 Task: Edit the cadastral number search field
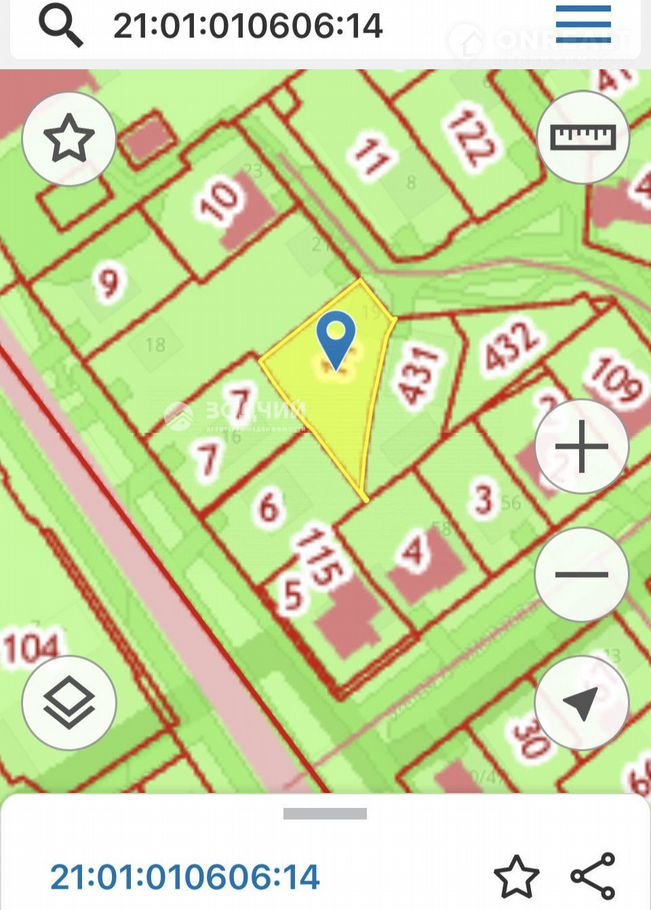248,26
